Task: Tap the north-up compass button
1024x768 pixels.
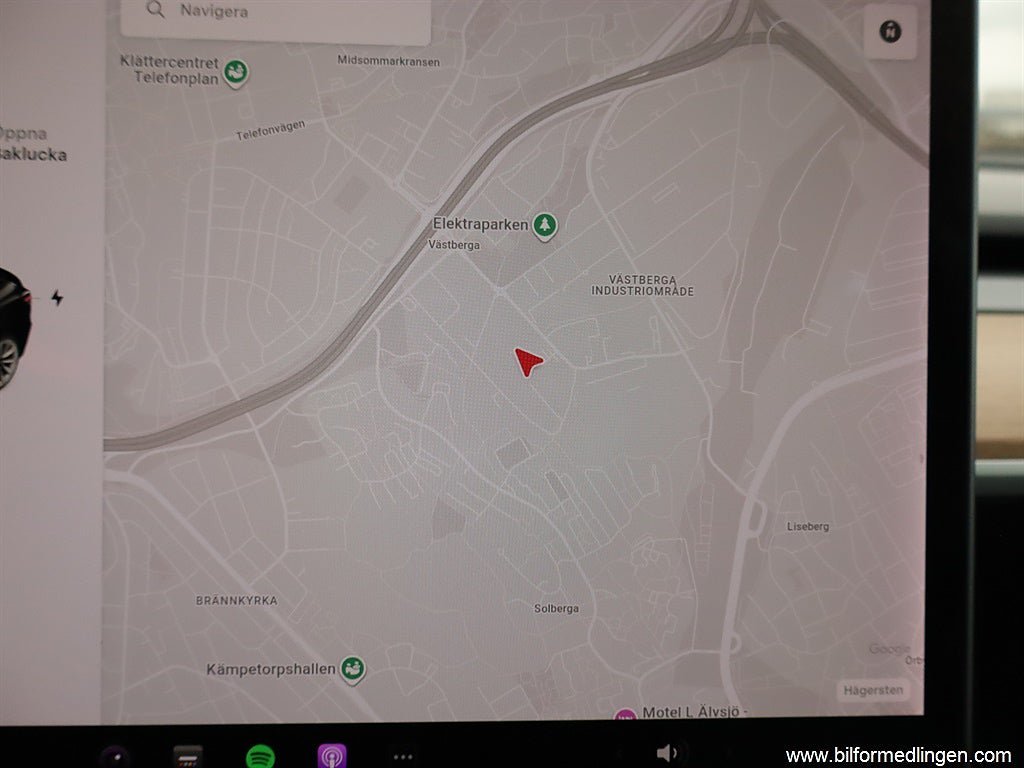Action: tap(890, 32)
